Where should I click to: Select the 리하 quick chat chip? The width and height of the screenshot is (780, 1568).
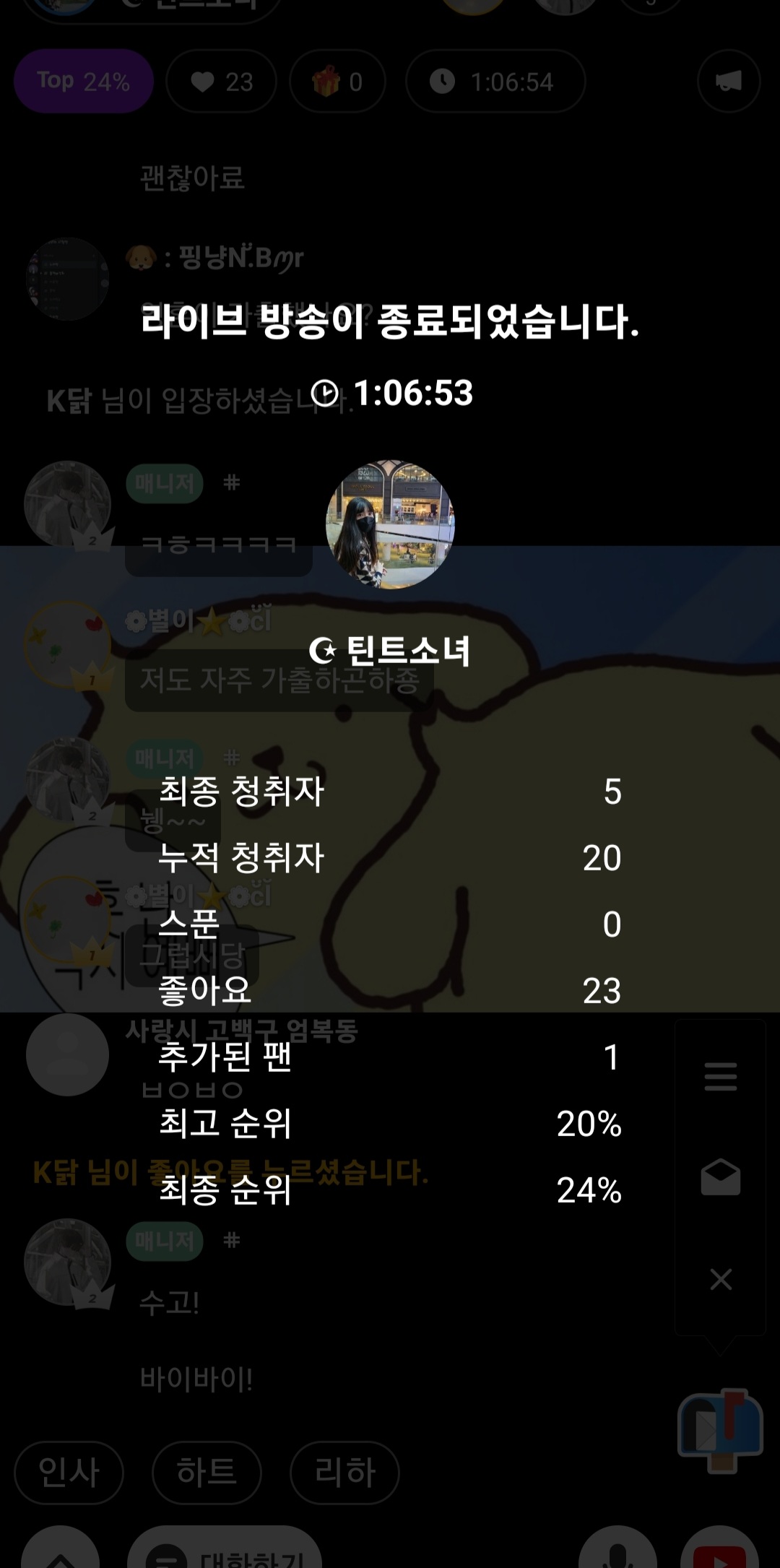(x=344, y=1473)
